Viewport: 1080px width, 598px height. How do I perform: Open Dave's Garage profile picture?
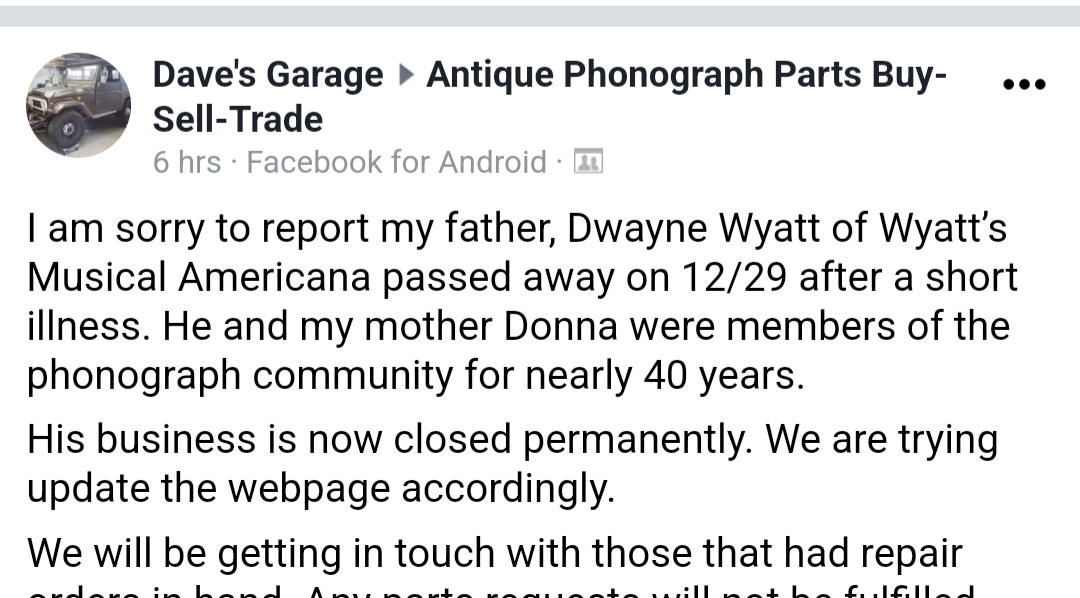[x=78, y=106]
